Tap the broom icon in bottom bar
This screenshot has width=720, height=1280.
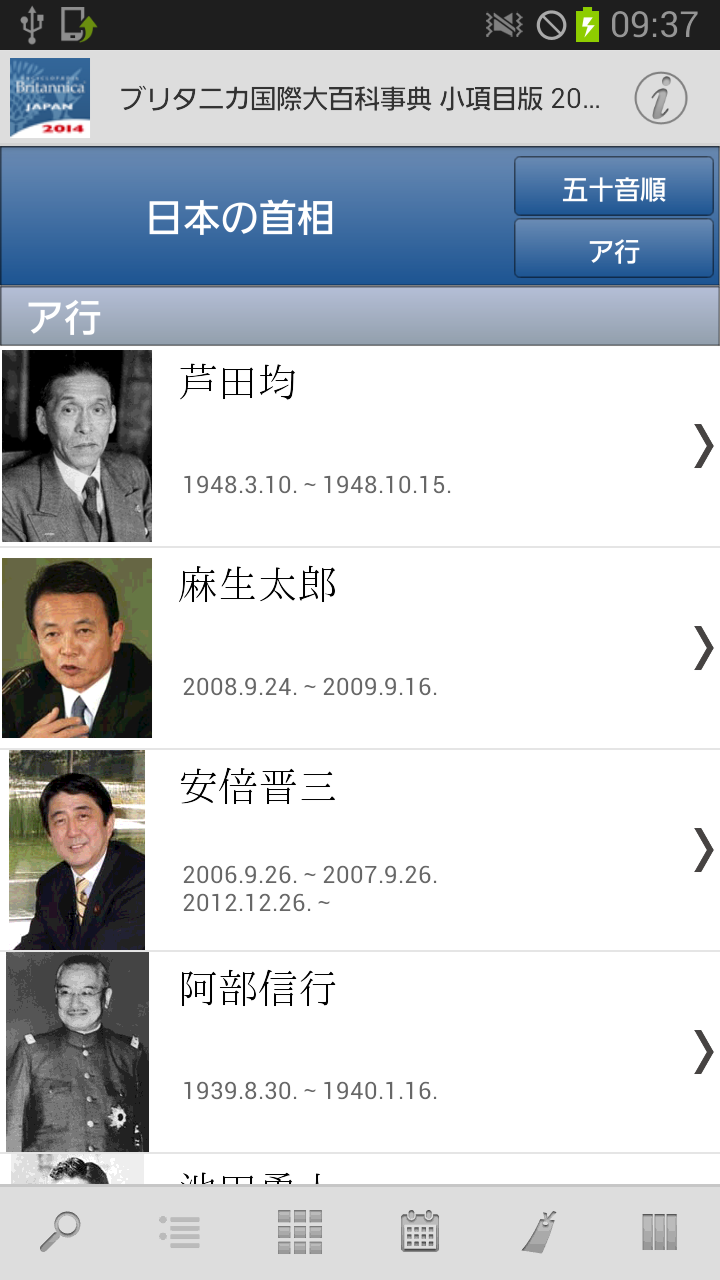pyautogui.click(x=540, y=1232)
